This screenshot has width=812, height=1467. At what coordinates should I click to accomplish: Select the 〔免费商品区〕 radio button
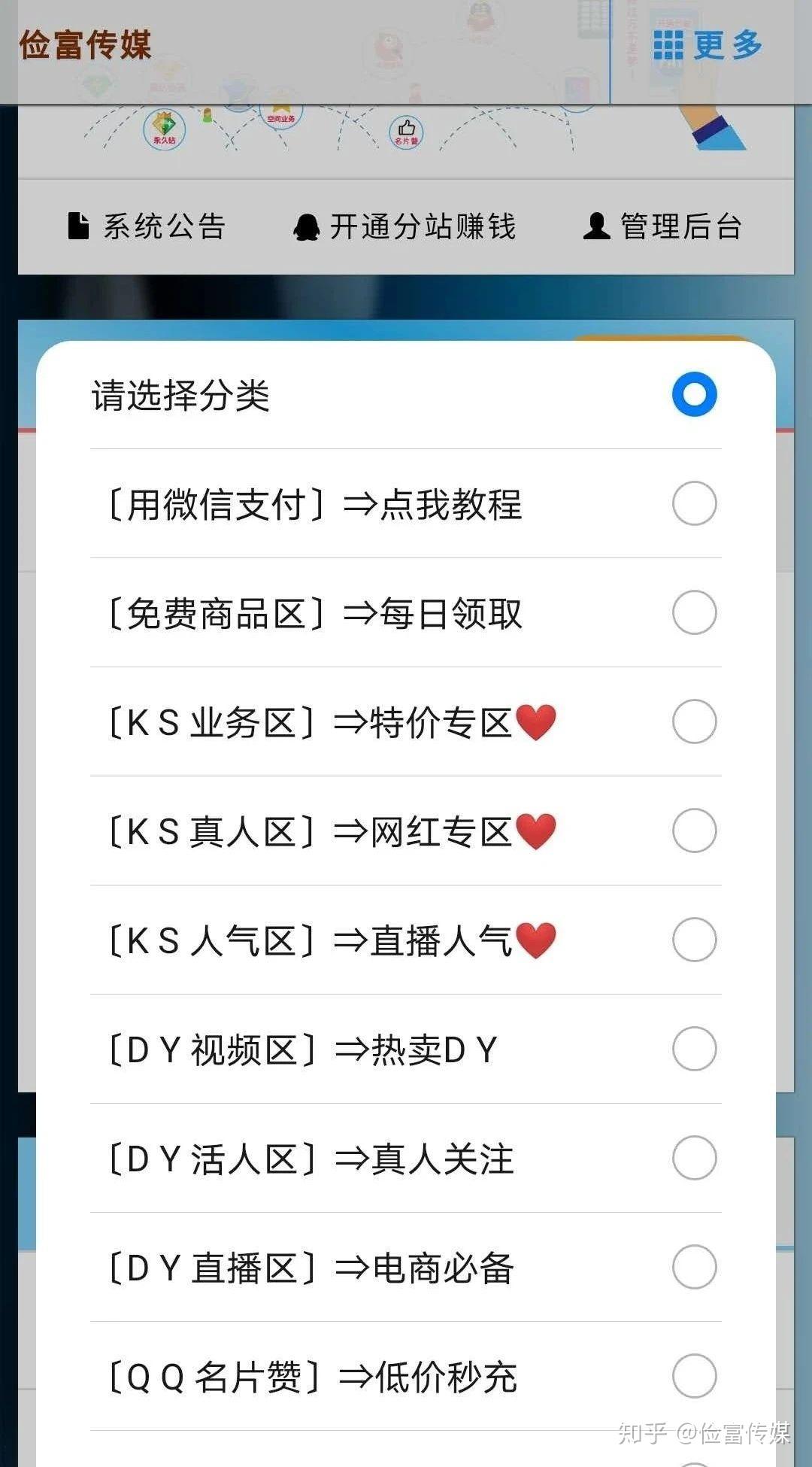point(693,613)
